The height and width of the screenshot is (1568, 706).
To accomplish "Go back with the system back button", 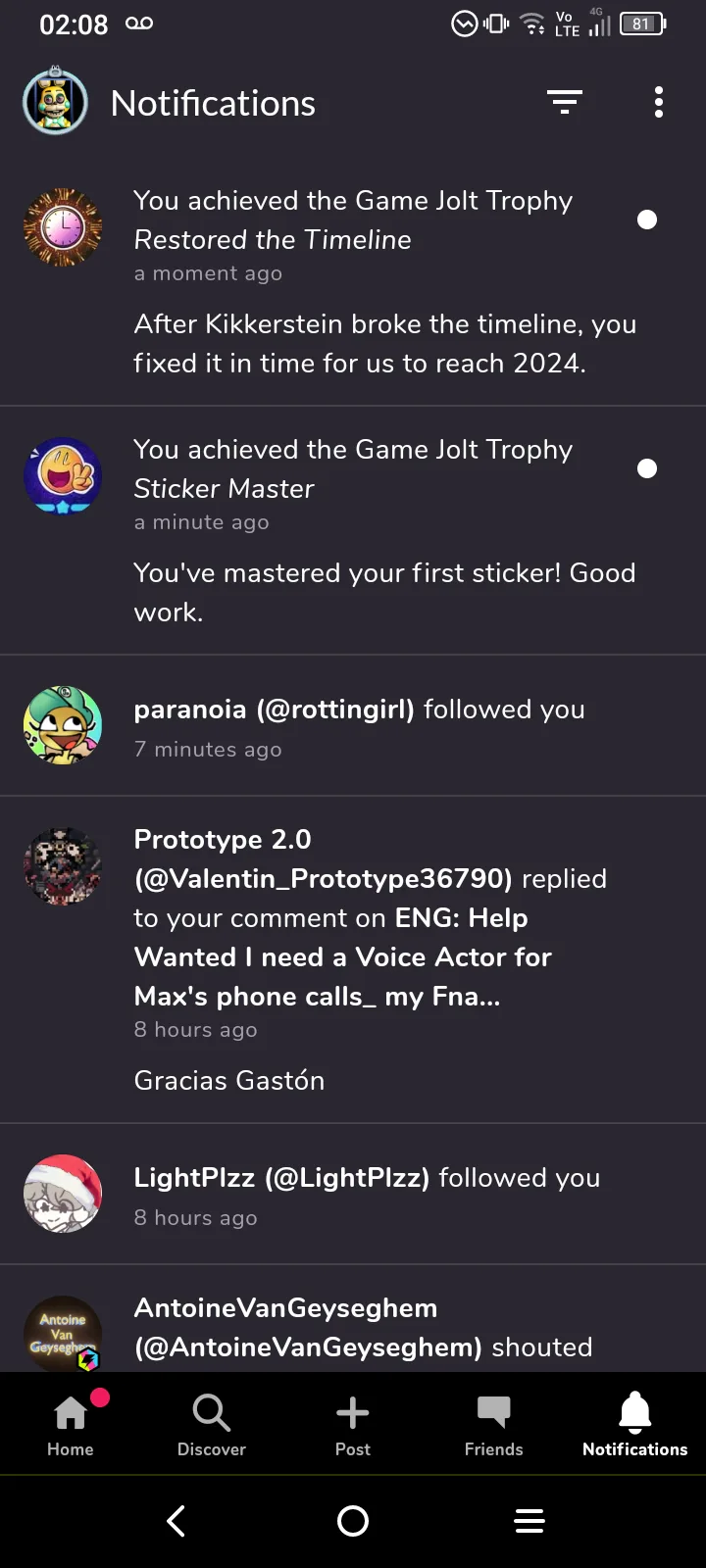I will tap(176, 1521).
